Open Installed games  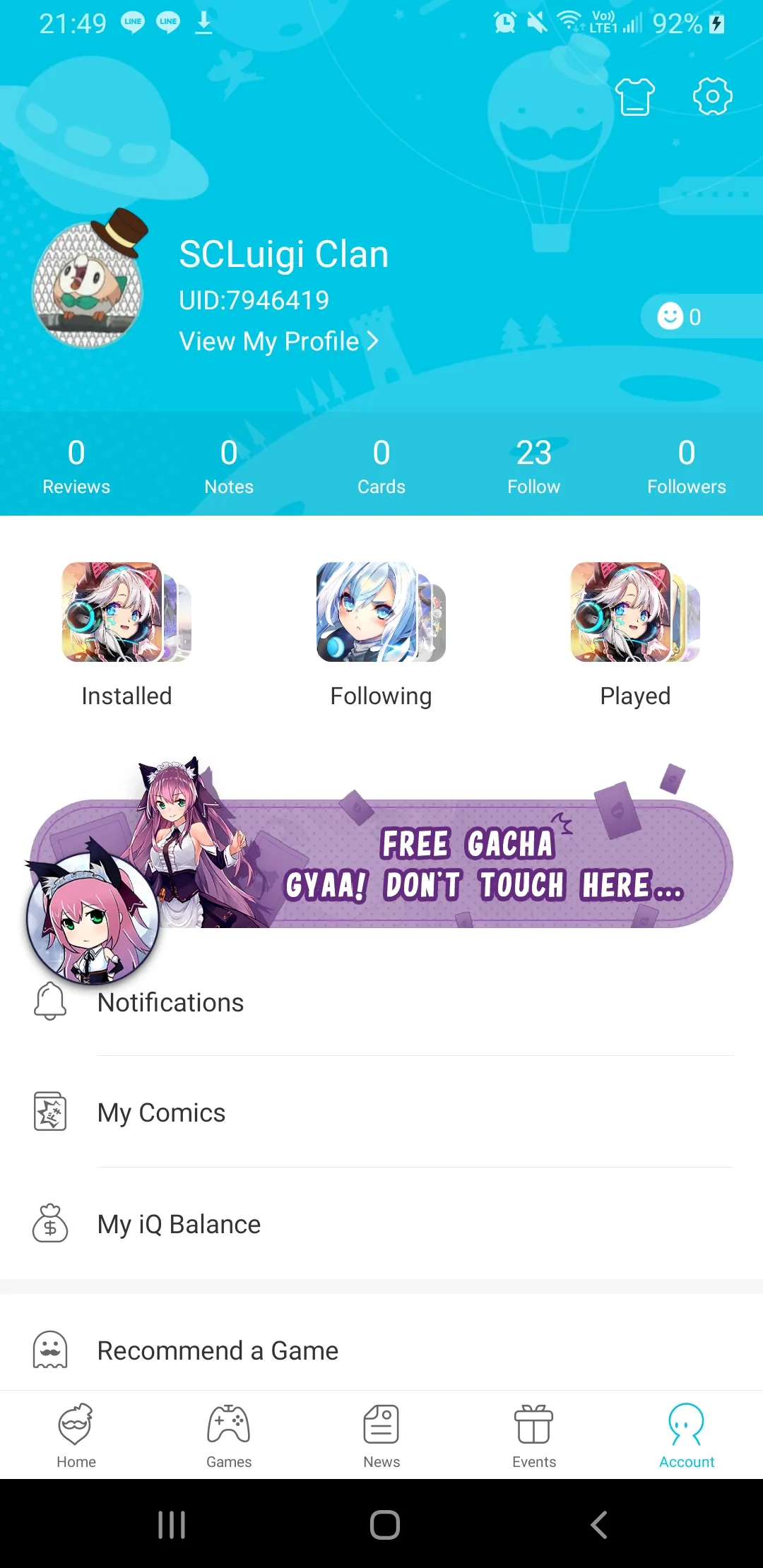click(126, 634)
